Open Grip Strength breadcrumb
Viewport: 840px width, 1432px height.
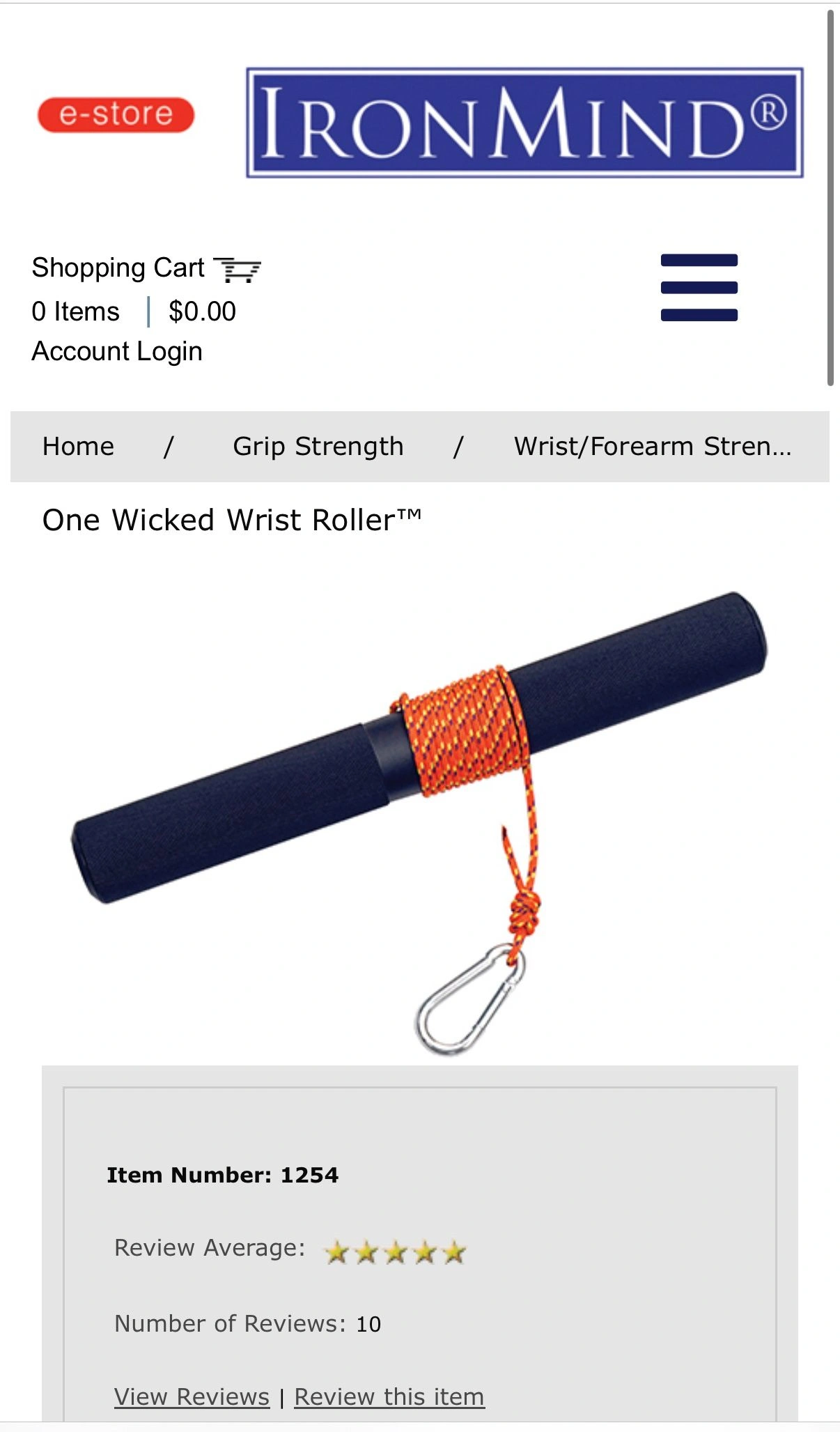(318, 446)
